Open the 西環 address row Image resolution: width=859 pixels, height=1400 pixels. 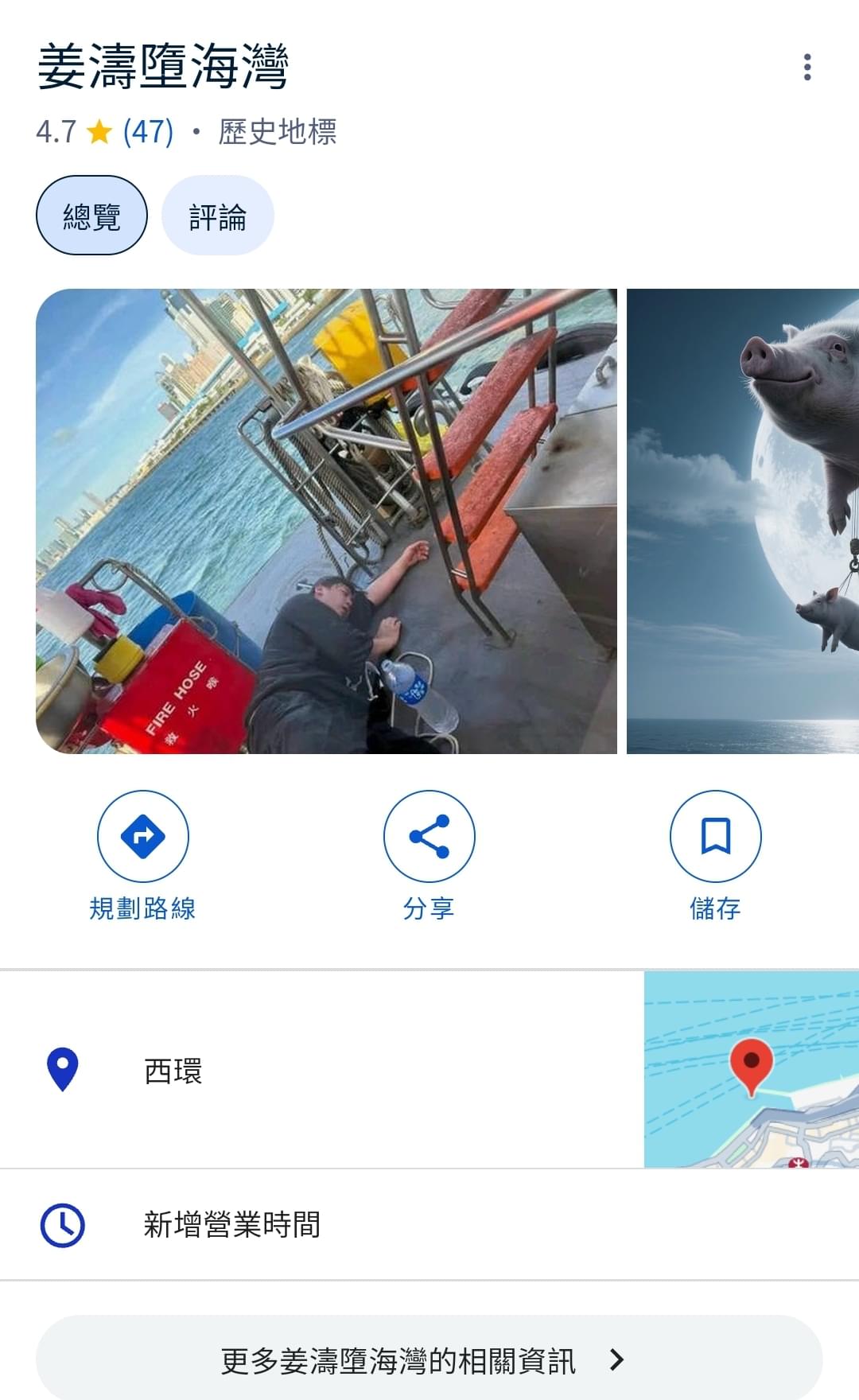point(322,1070)
